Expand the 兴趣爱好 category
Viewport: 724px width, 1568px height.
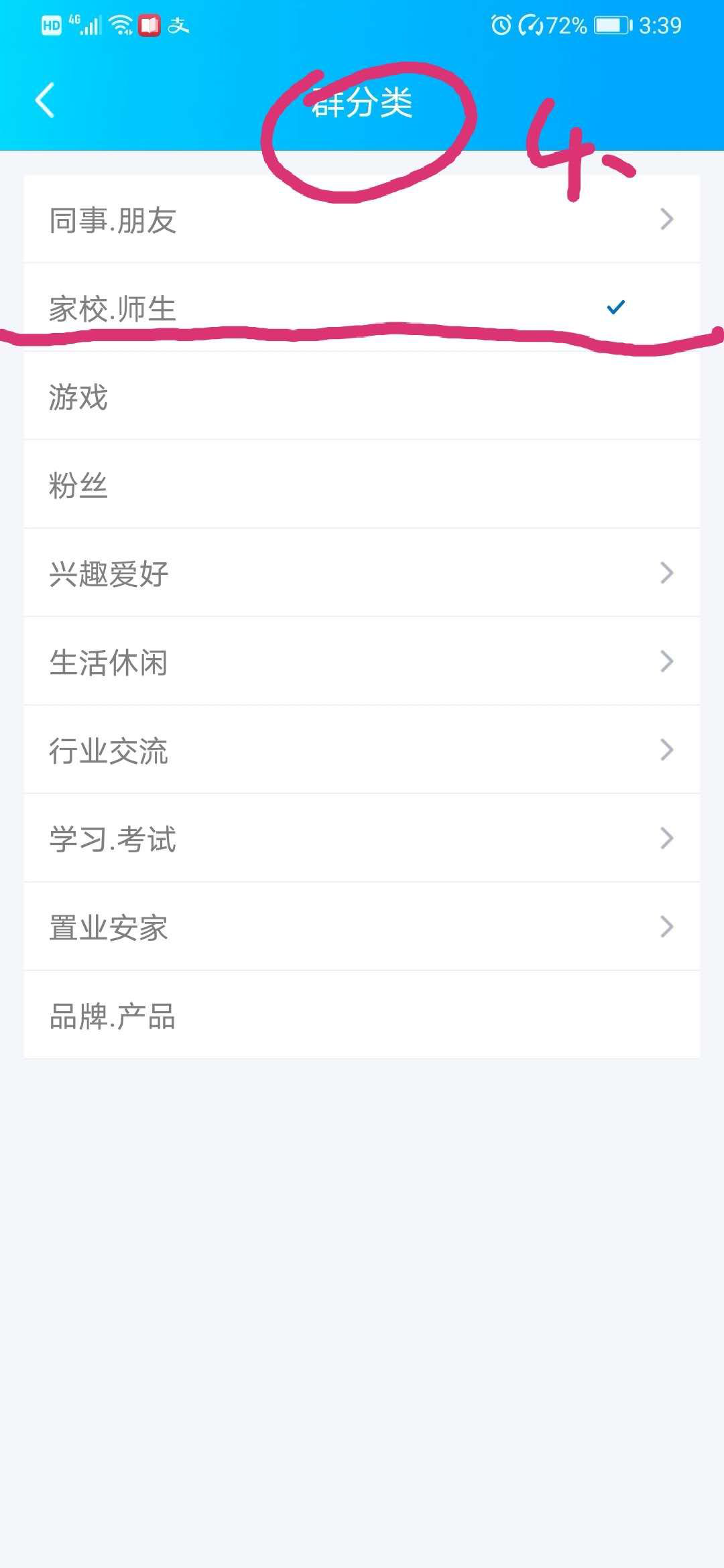(362, 573)
